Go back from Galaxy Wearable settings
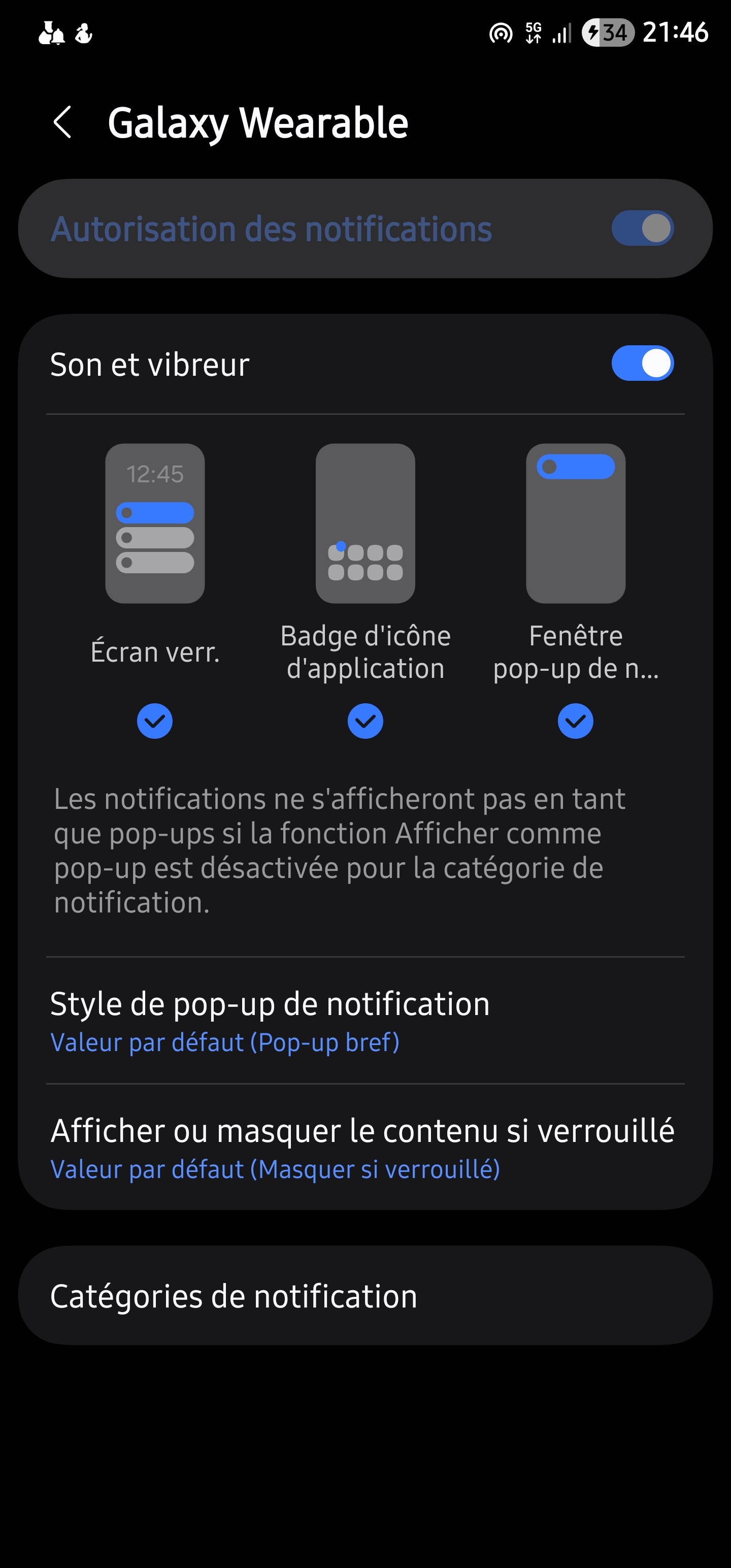This screenshot has width=731, height=1568. point(62,122)
